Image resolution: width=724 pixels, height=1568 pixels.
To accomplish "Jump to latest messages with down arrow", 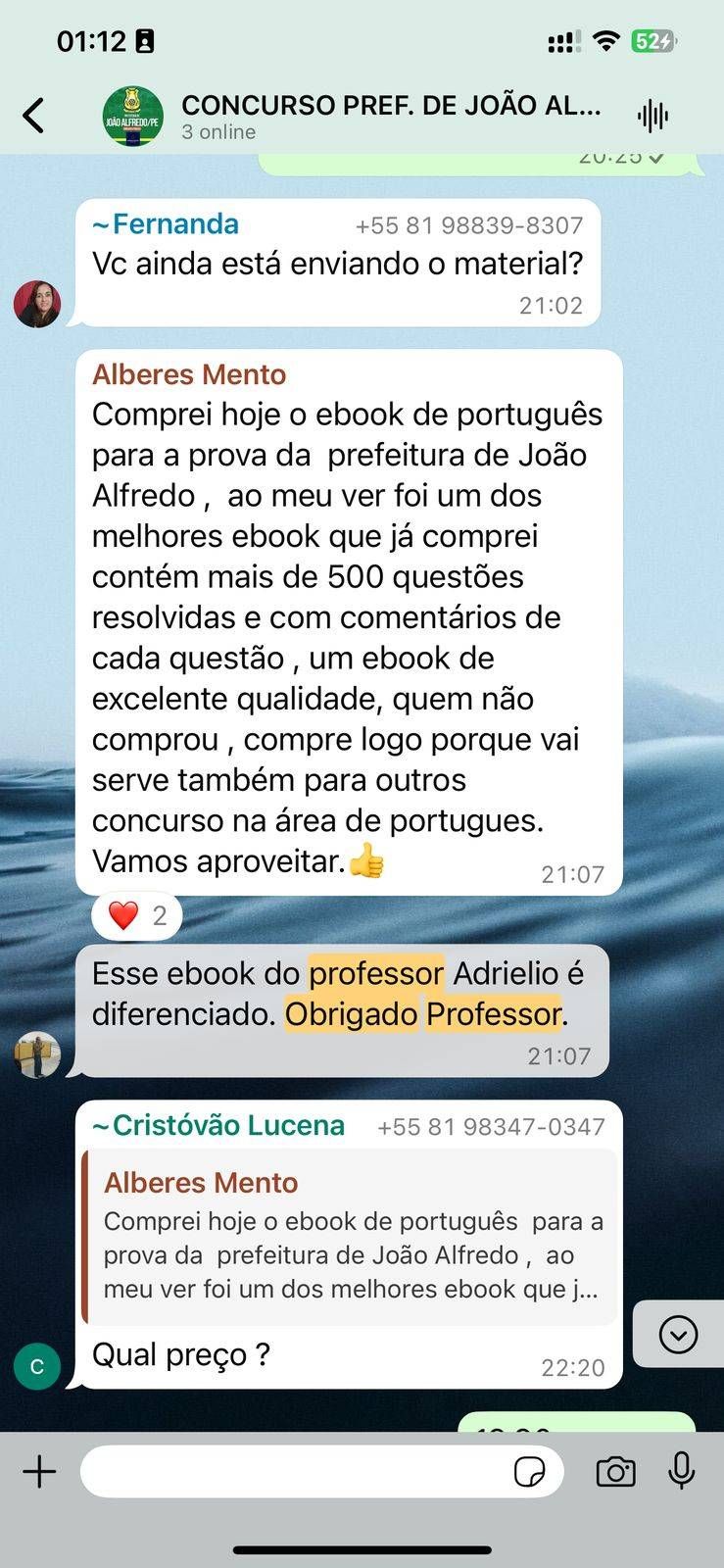I will click(678, 1334).
